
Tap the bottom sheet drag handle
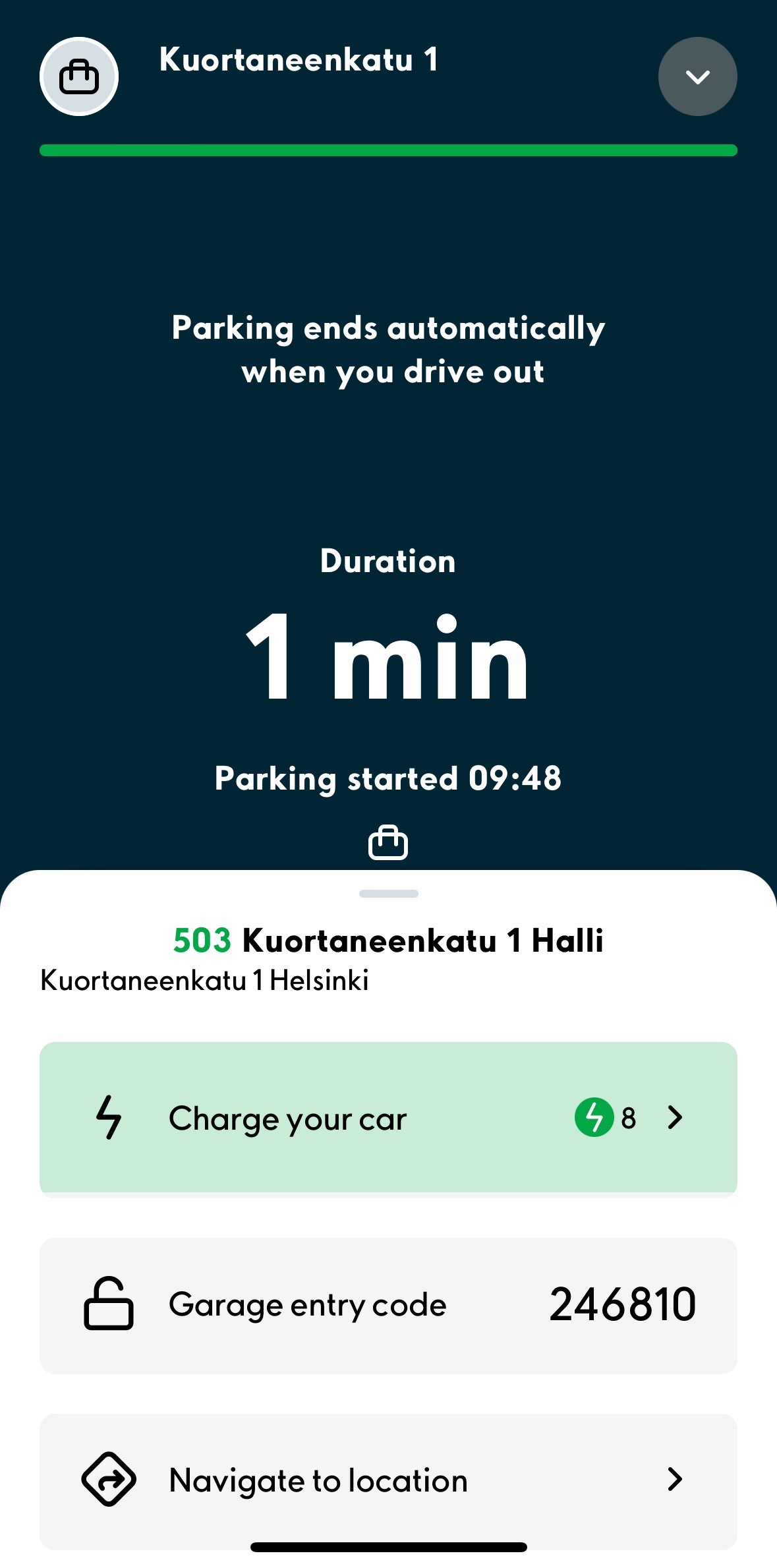pyautogui.click(x=389, y=894)
